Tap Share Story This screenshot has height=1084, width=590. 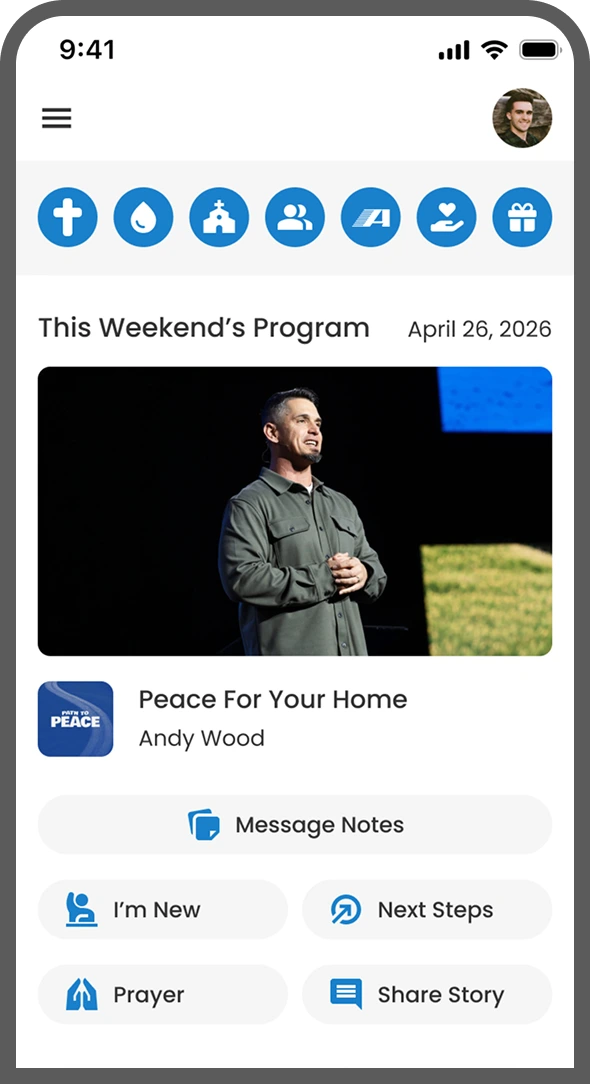tap(427, 995)
